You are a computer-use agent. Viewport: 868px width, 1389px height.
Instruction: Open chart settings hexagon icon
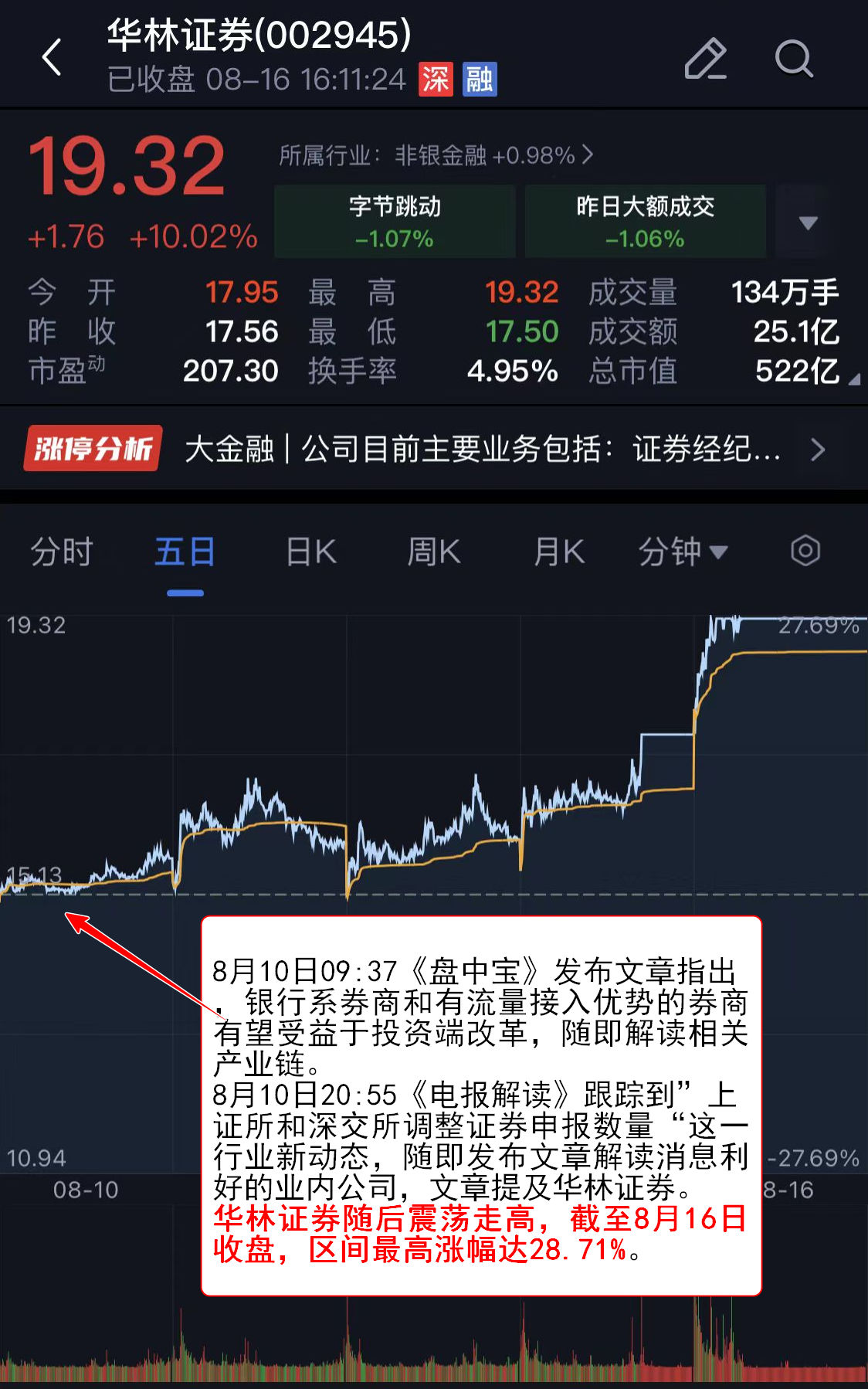[805, 552]
